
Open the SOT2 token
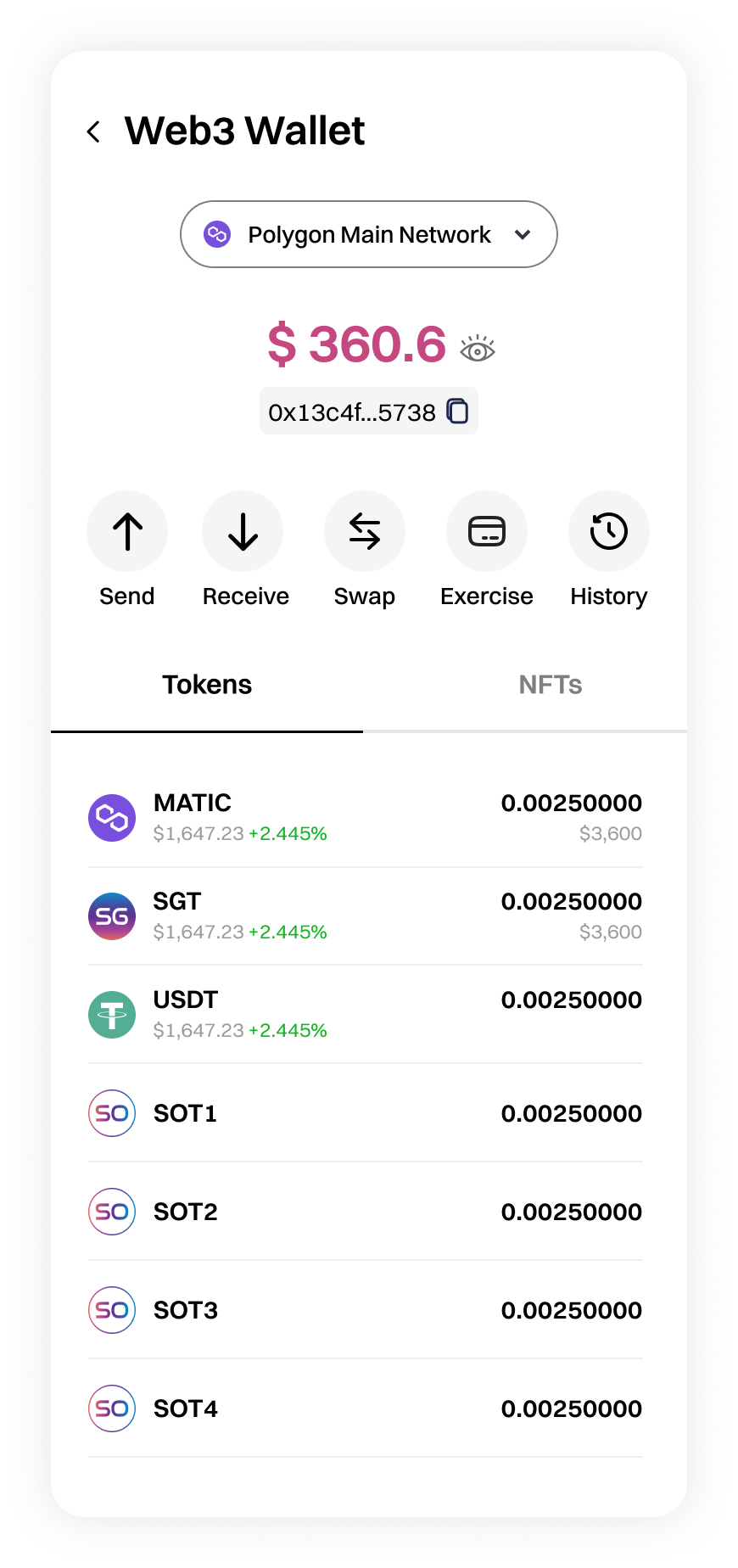[365, 1212]
